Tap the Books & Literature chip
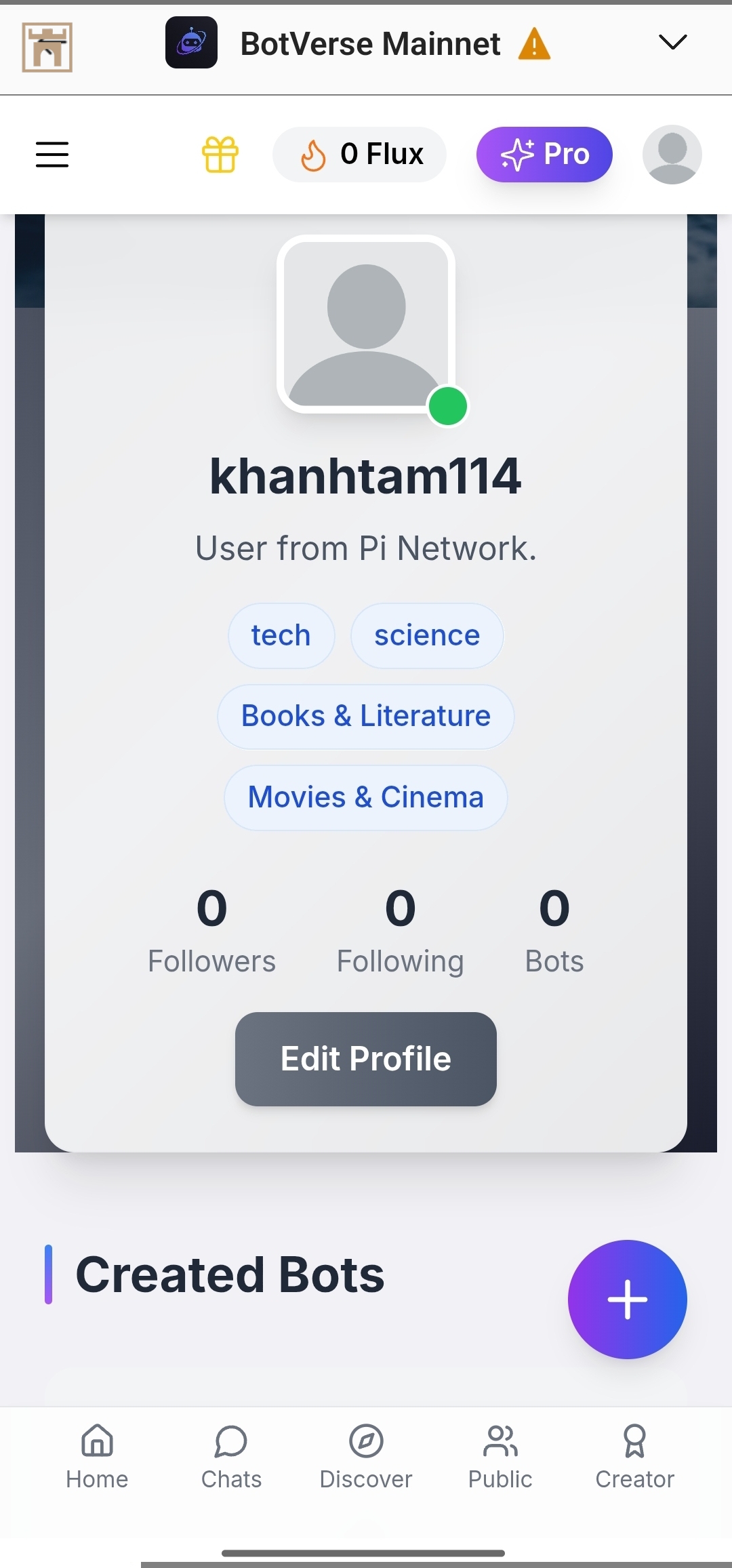732x1568 pixels. click(x=366, y=717)
